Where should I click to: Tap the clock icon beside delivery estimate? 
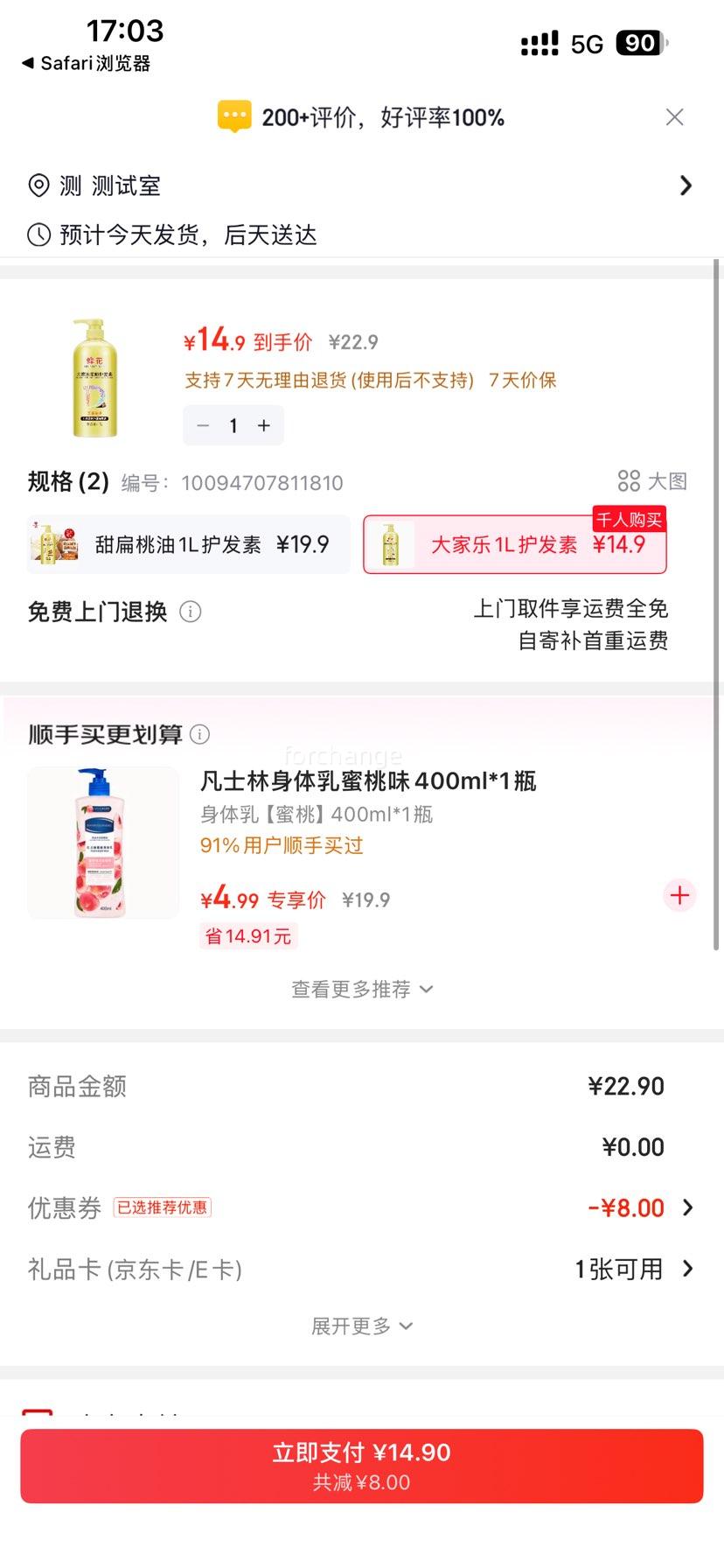click(x=38, y=234)
